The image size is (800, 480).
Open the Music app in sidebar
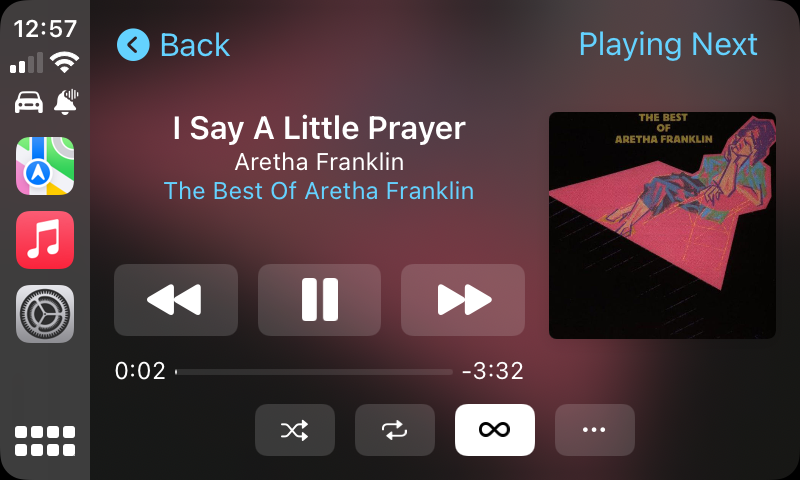point(45,240)
